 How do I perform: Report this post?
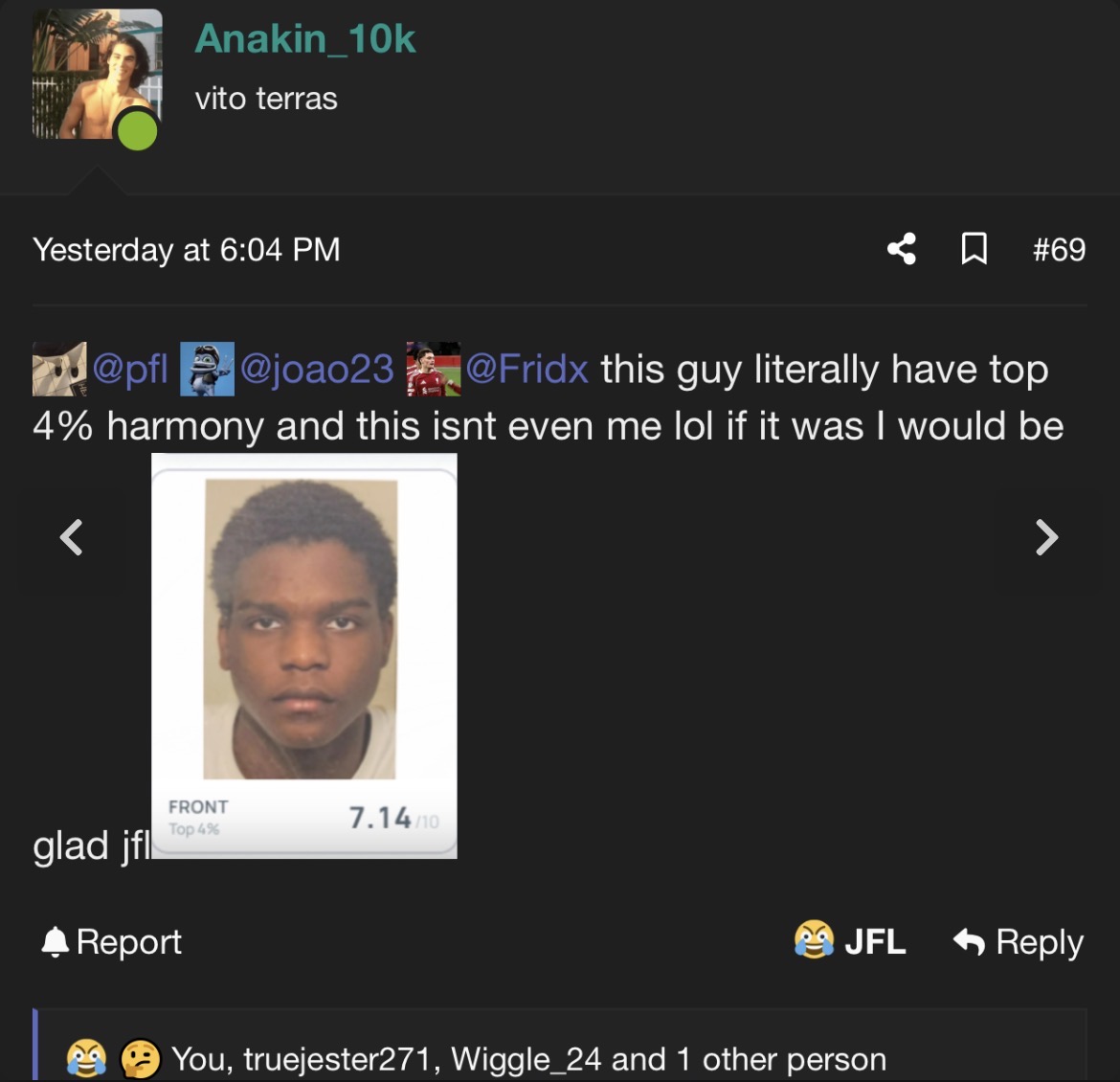click(x=111, y=941)
